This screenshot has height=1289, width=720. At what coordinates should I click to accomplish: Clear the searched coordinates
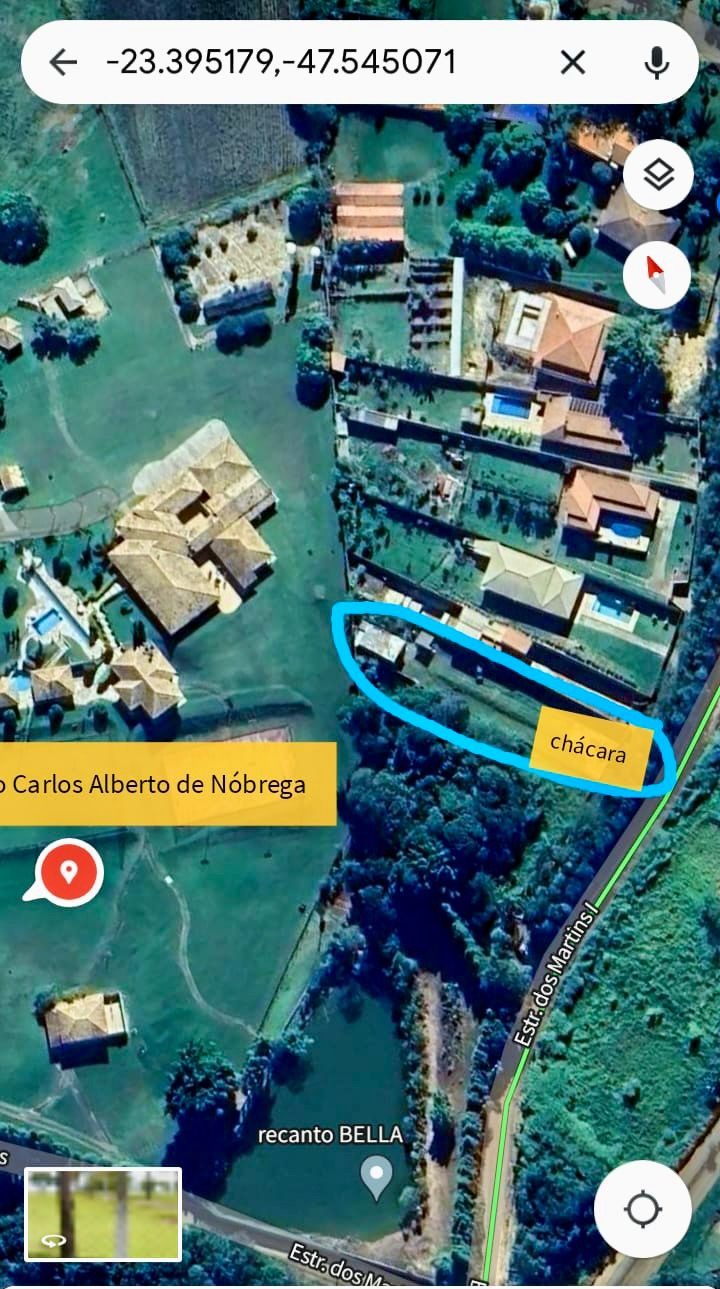coord(573,63)
